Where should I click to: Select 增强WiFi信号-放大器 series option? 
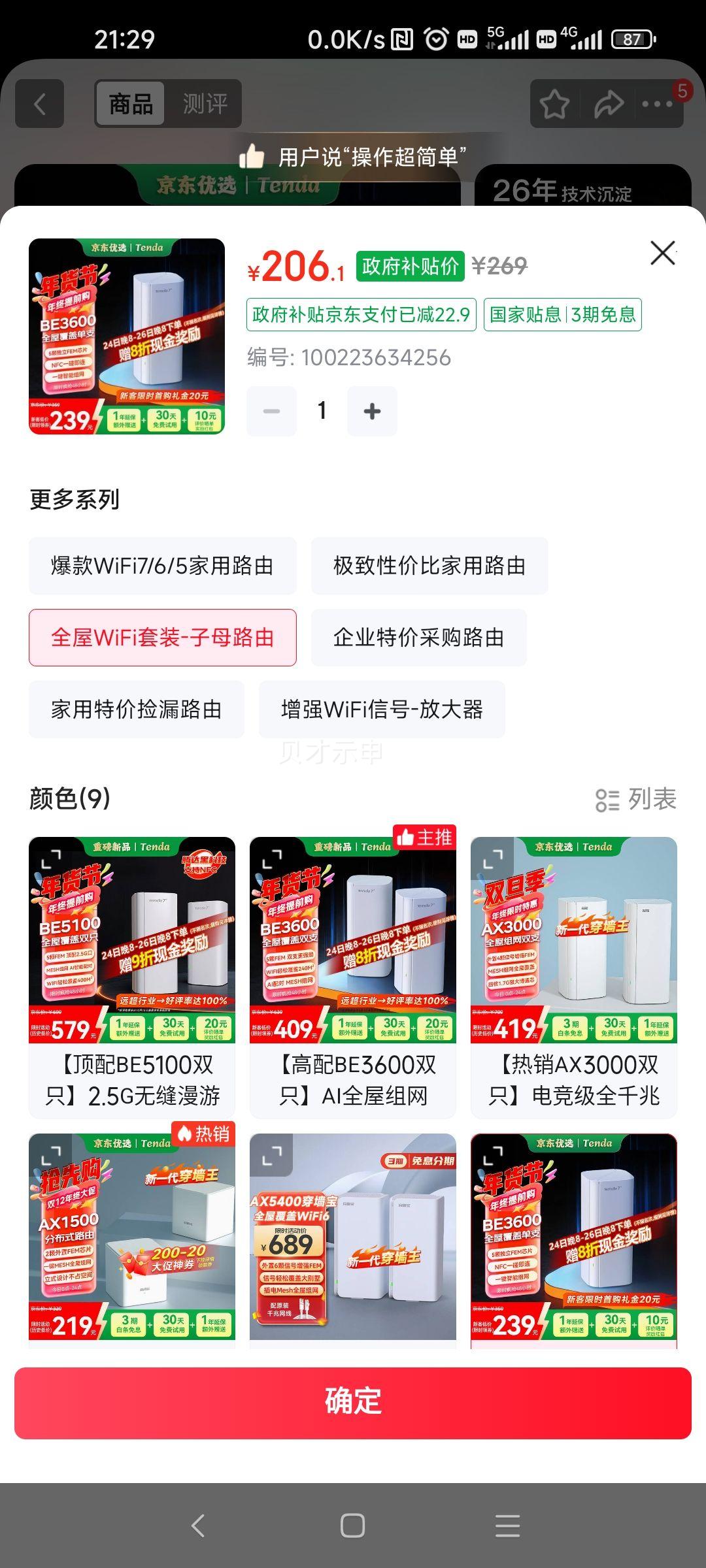[381, 710]
